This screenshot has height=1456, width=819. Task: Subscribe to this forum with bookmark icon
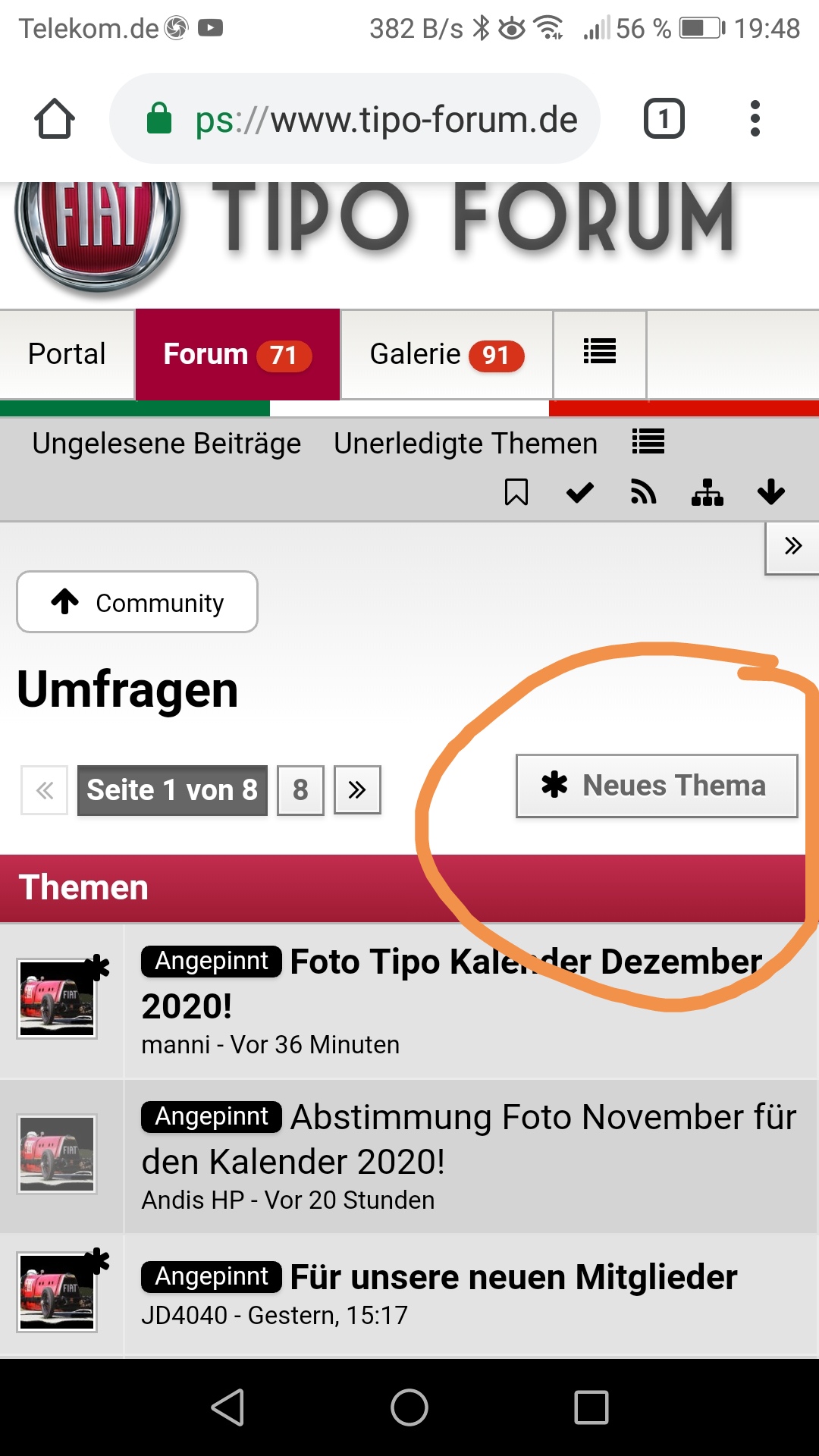[516, 492]
